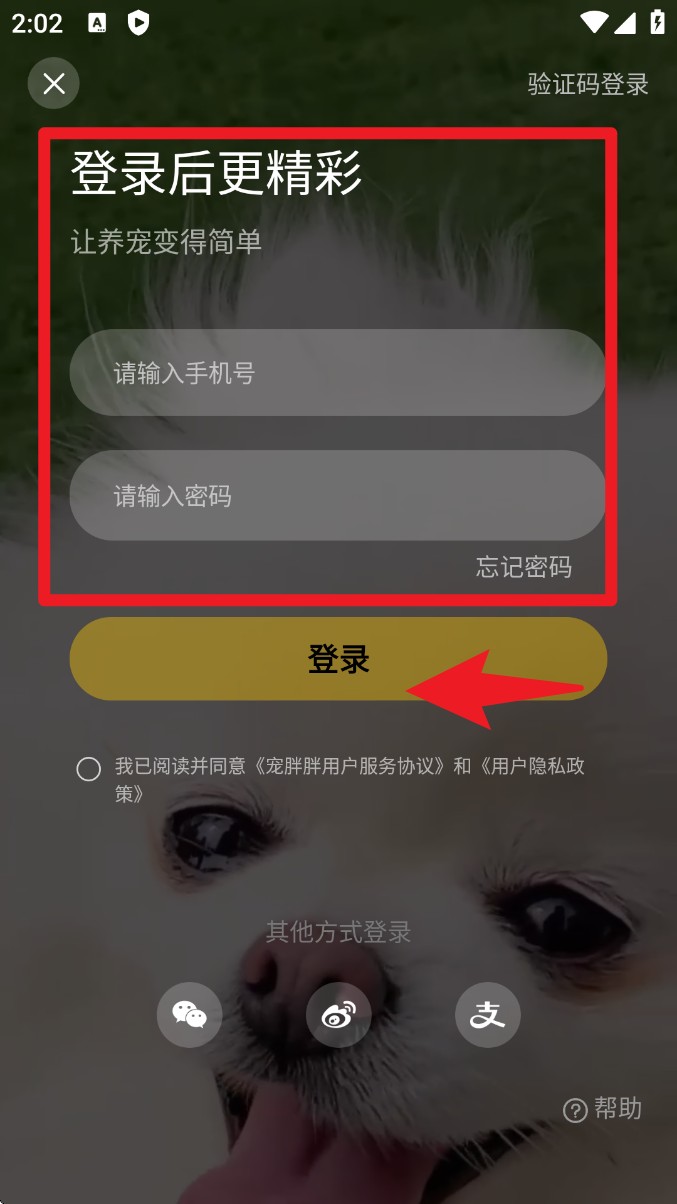
Task: Log in with WeChat icon
Action: pos(189,1015)
